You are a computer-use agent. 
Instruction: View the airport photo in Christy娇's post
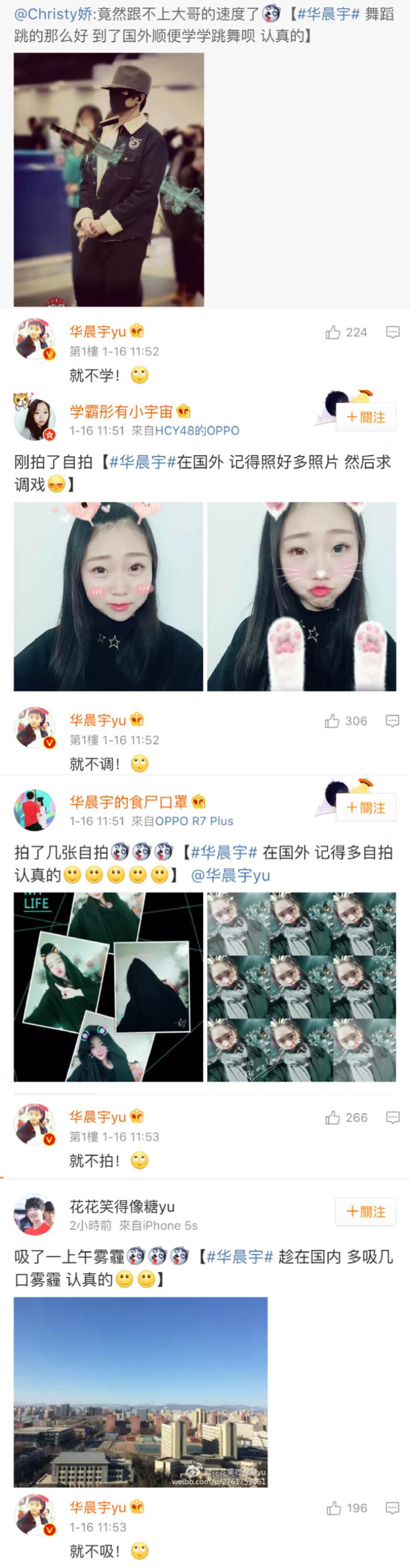pos(109,179)
